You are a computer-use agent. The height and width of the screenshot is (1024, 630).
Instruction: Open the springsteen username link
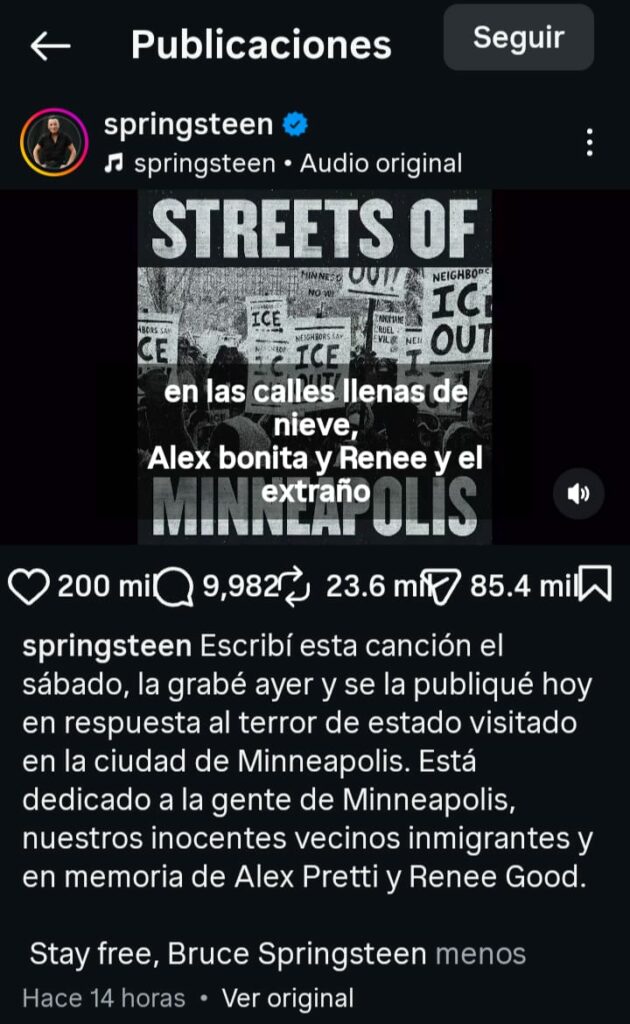[x=188, y=125]
